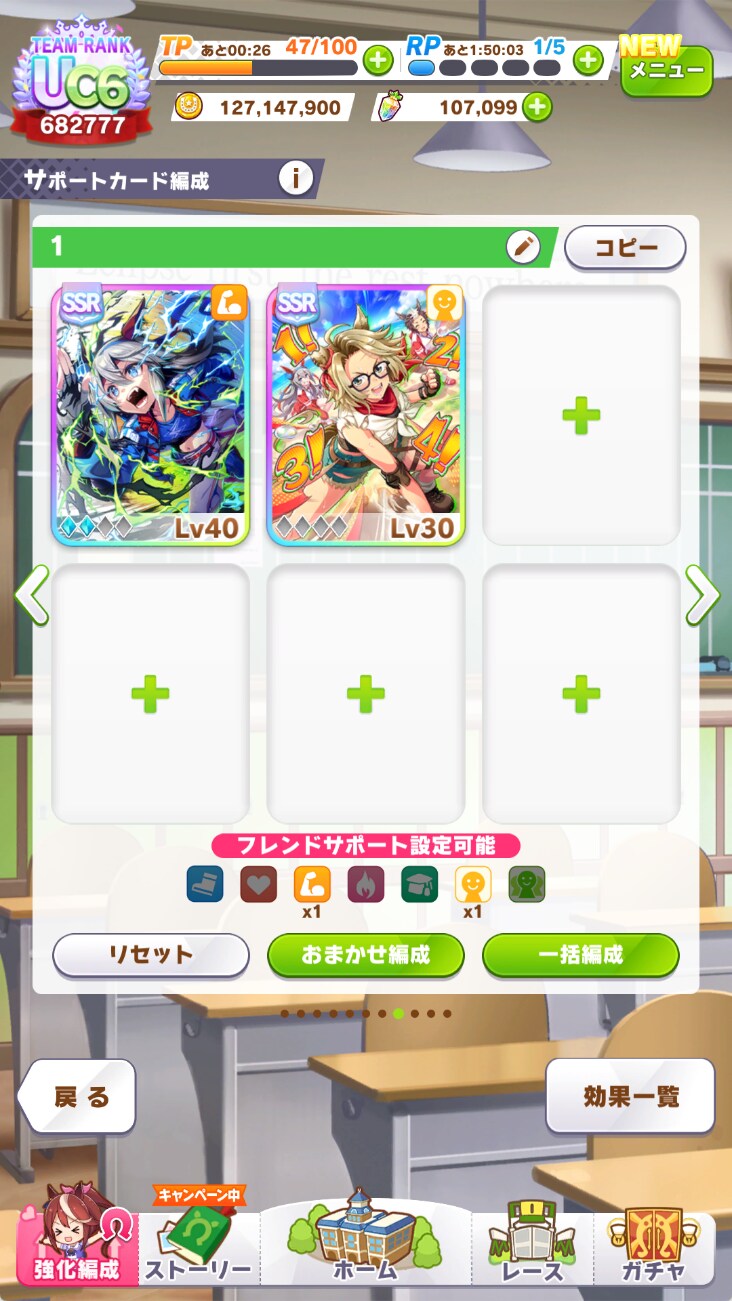Edit deck name with pencil icon
The height and width of the screenshot is (1301, 732).
[522, 247]
